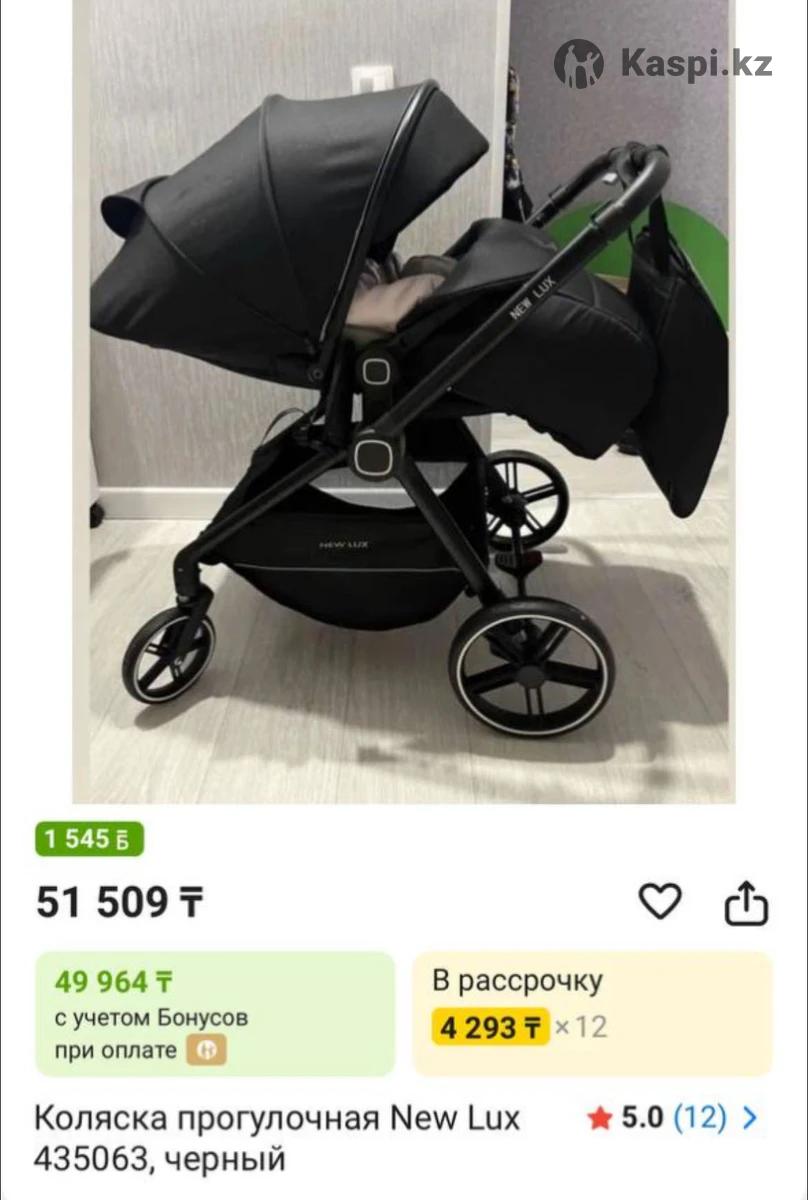The image size is (808, 1200).
Task: Select the installment option 4 293 ₸ x12
Action: (x=592, y=1012)
